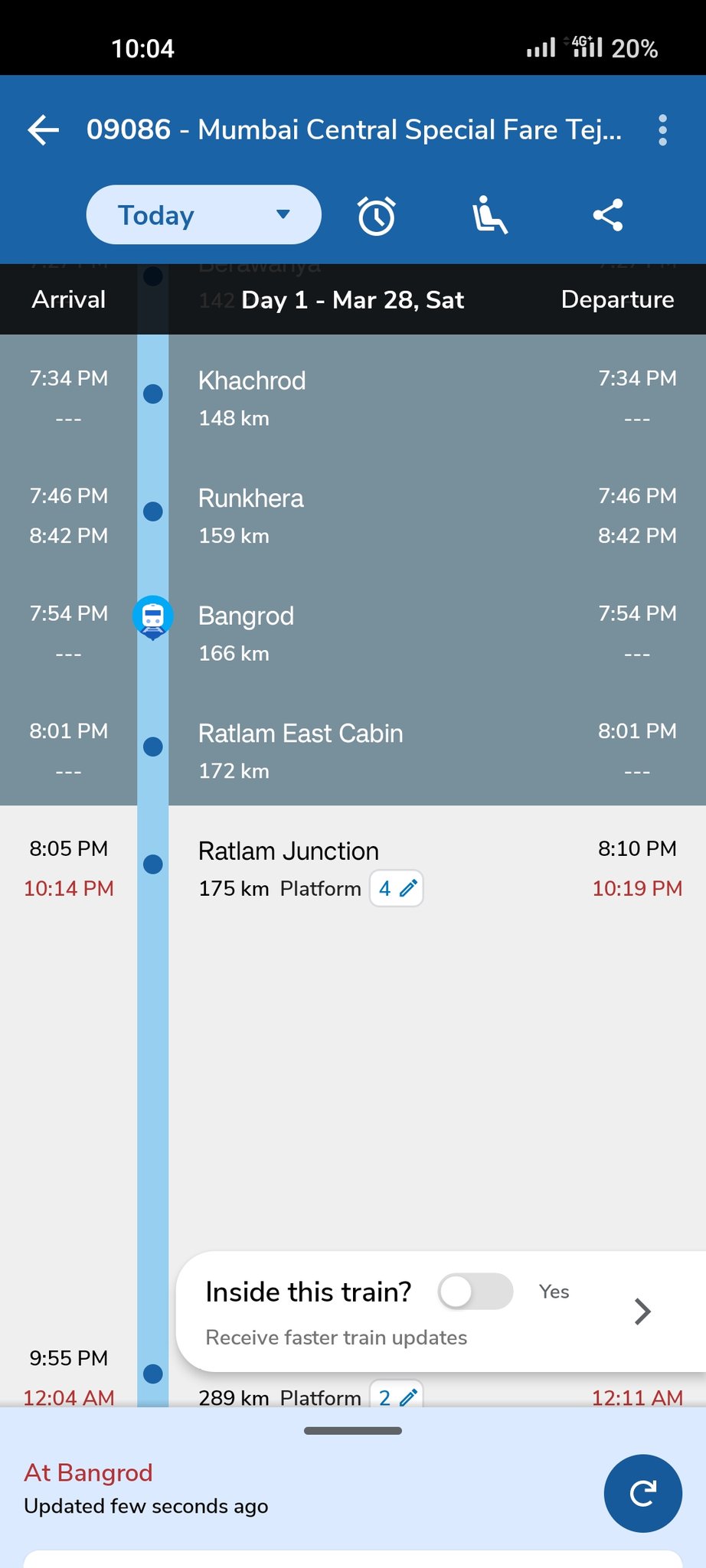Open the Today date dropdown

tap(204, 215)
